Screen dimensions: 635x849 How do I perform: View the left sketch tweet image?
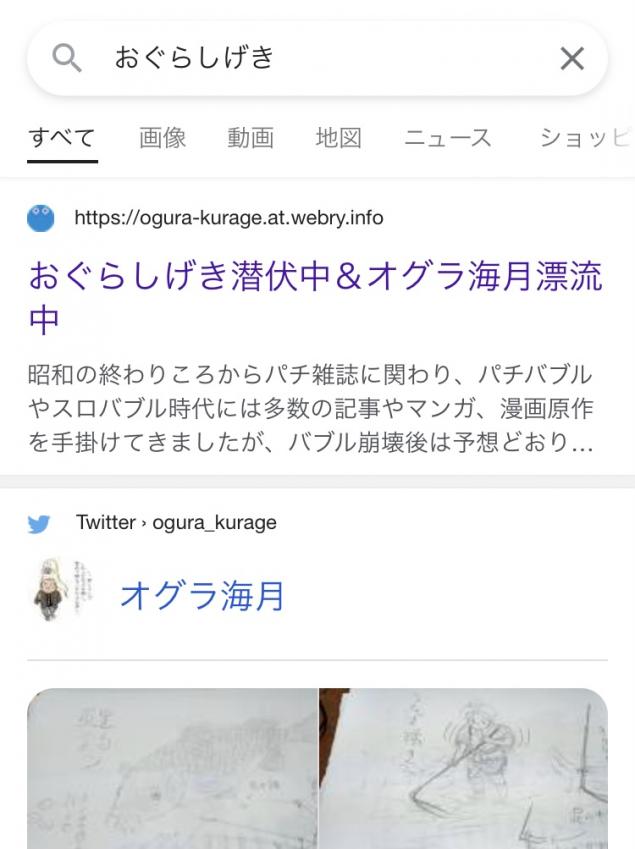172,768
